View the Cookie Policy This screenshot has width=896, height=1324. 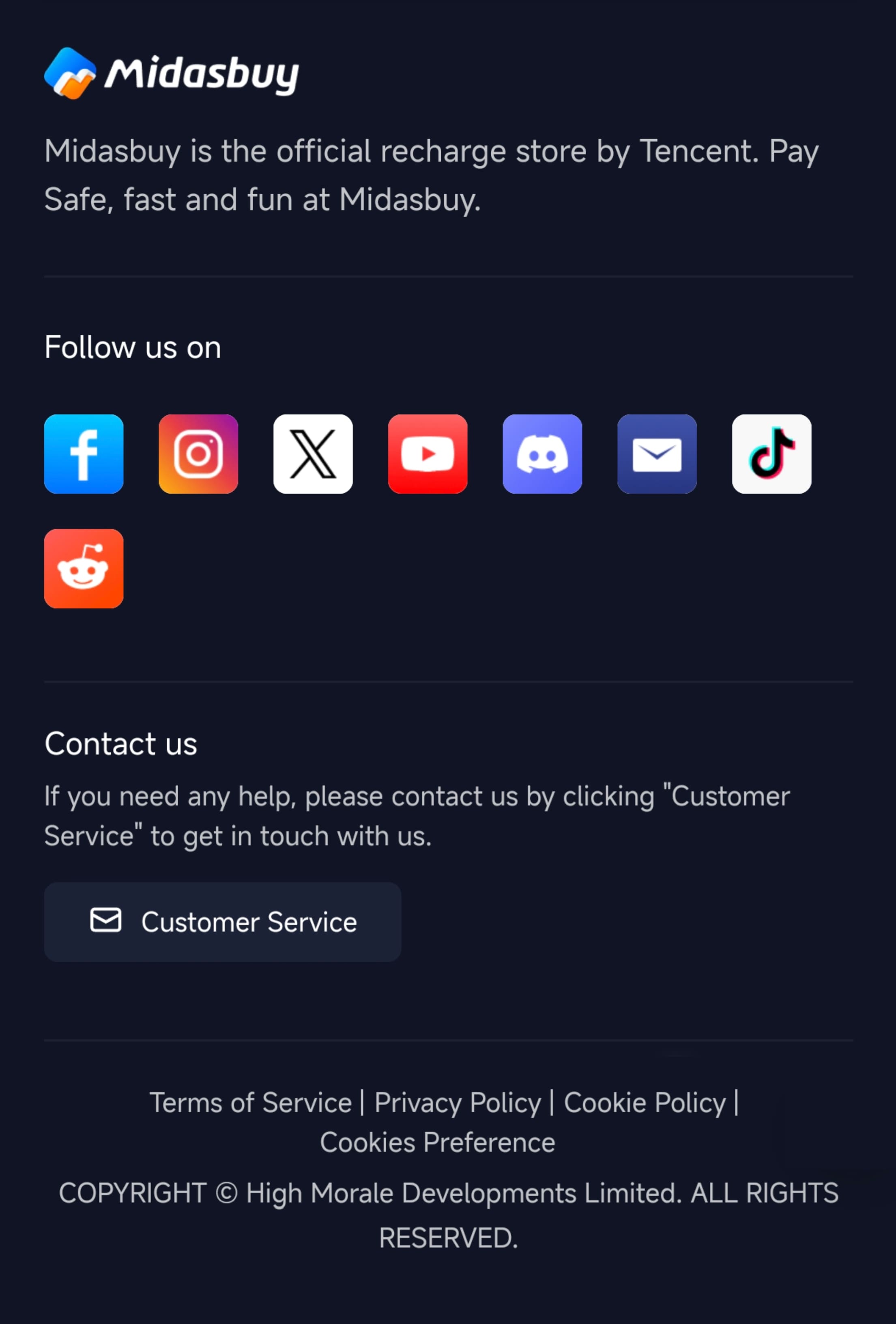point(645,1103)
